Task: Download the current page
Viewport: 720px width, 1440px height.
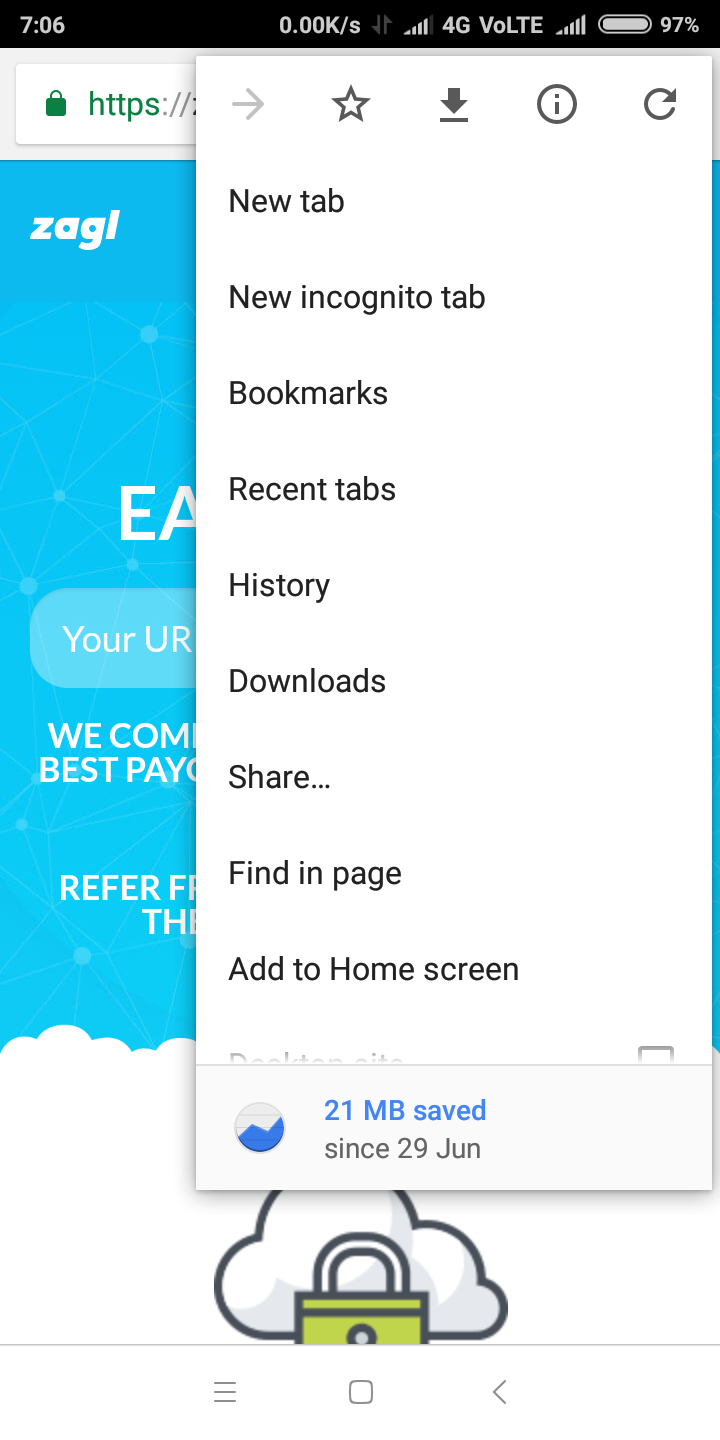Action: [454, 104]
